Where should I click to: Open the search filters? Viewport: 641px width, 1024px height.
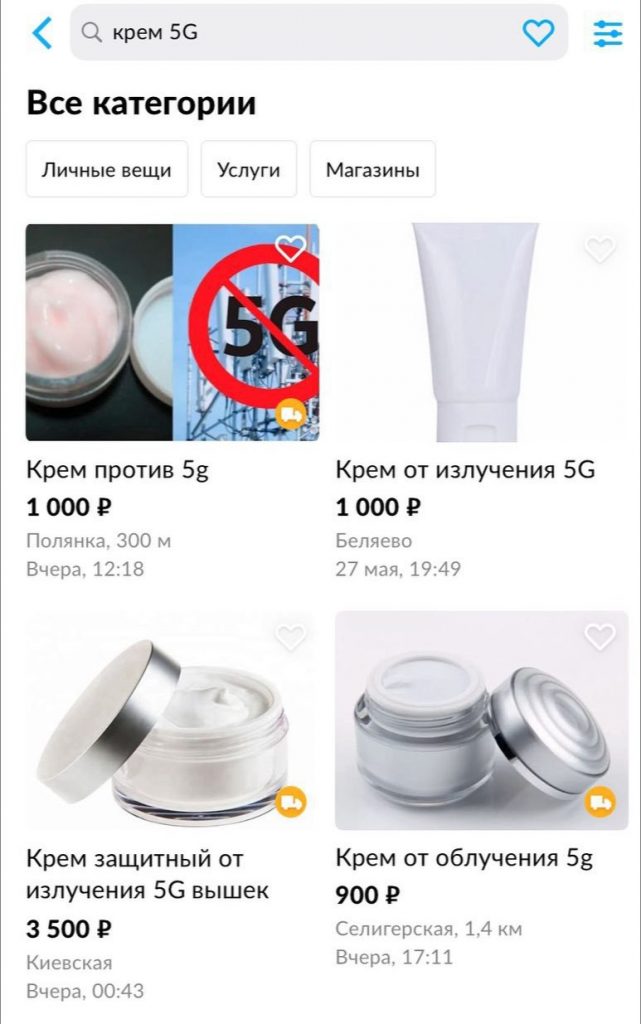click(607, 33)
